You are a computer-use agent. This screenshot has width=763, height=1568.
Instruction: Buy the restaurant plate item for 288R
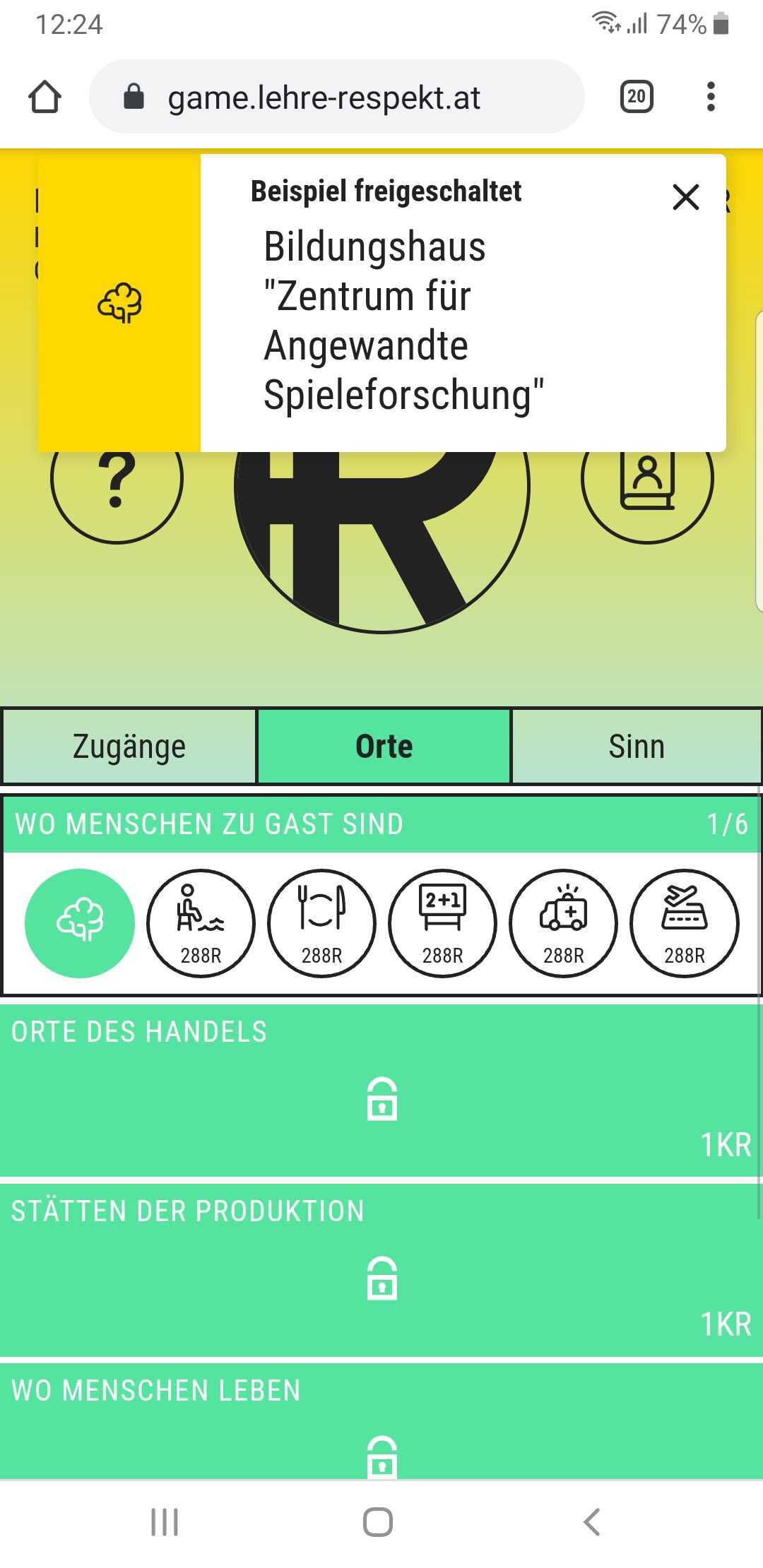coord(321,923)
